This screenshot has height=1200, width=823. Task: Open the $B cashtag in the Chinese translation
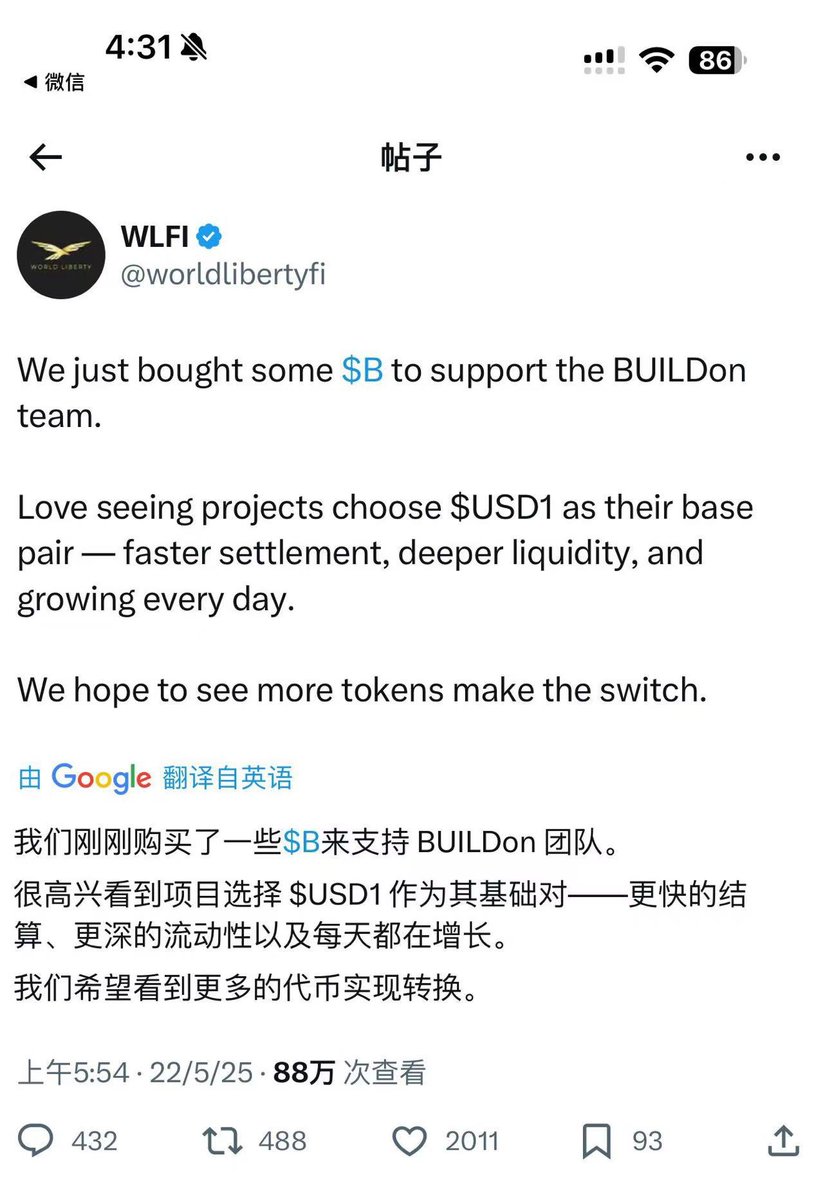(x=301, y=843)
